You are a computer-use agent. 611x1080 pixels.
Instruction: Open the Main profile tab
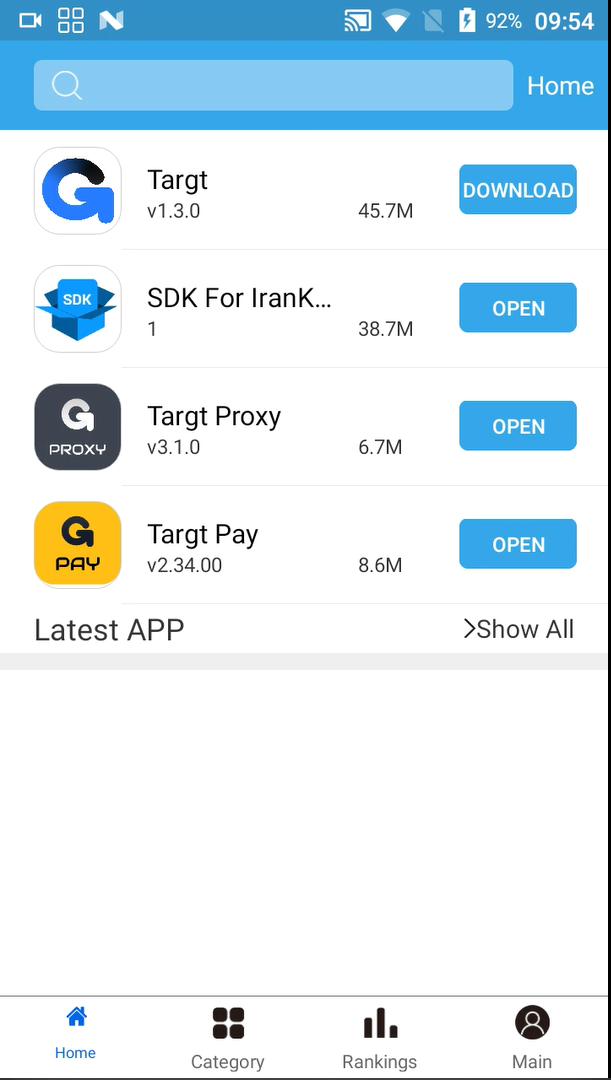coord(532,1038)
